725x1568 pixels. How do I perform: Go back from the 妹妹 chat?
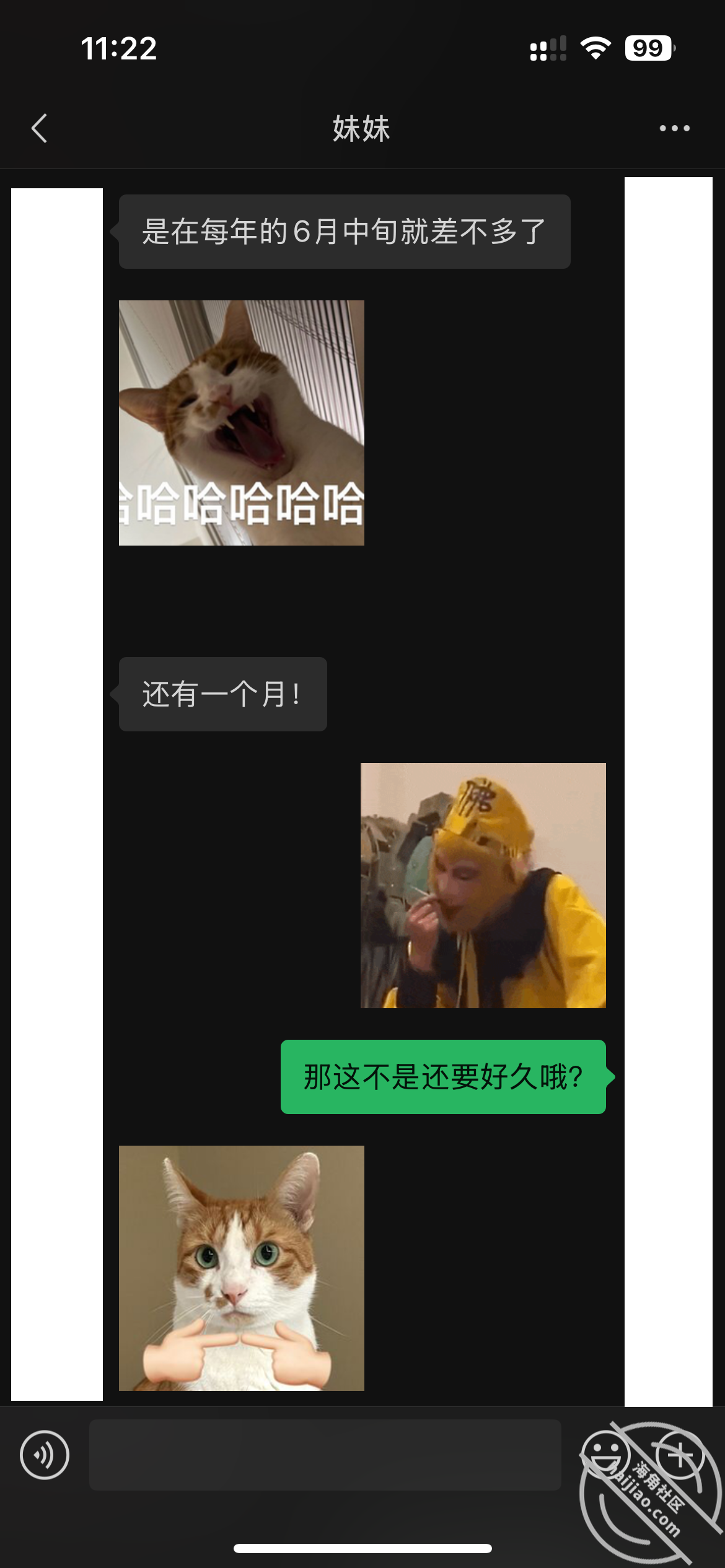[40, 128]
